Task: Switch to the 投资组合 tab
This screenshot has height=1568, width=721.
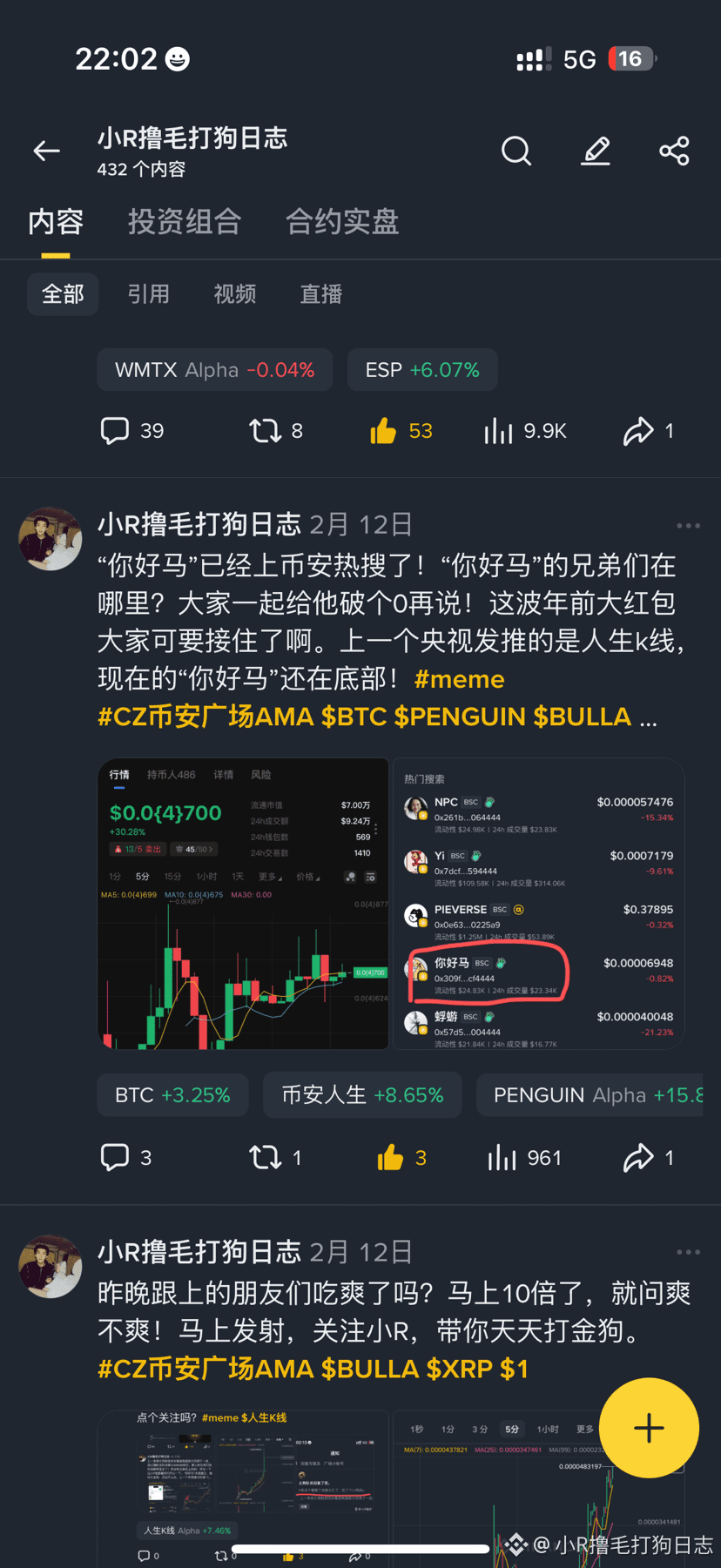Action: coord(185,222)
